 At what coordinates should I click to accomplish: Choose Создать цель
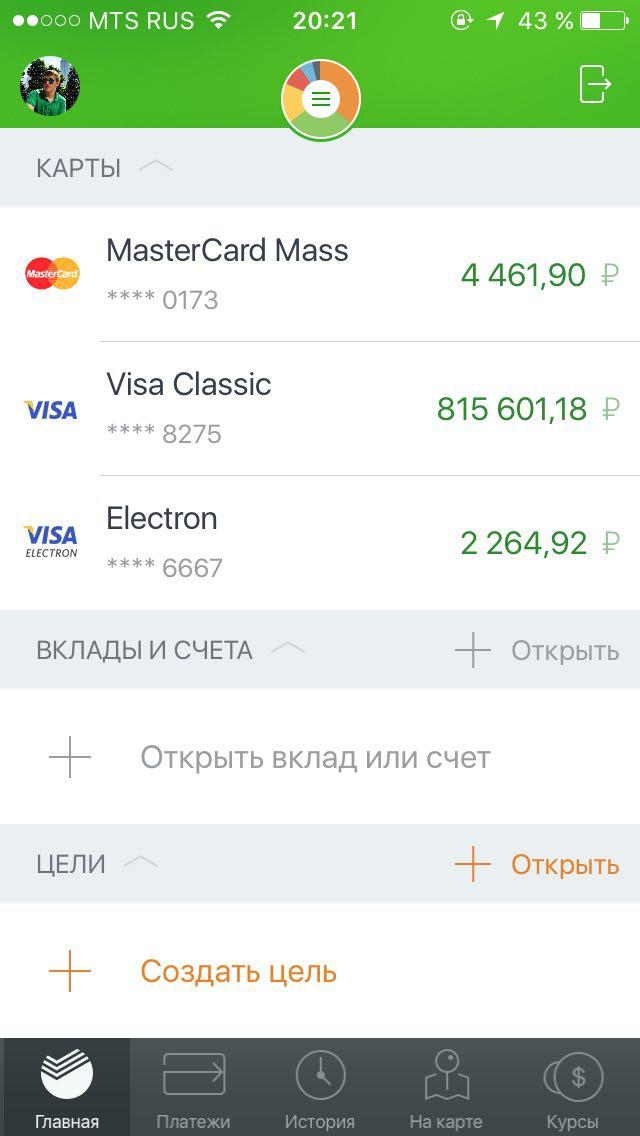pyautogui.click(x=238, y=972)
